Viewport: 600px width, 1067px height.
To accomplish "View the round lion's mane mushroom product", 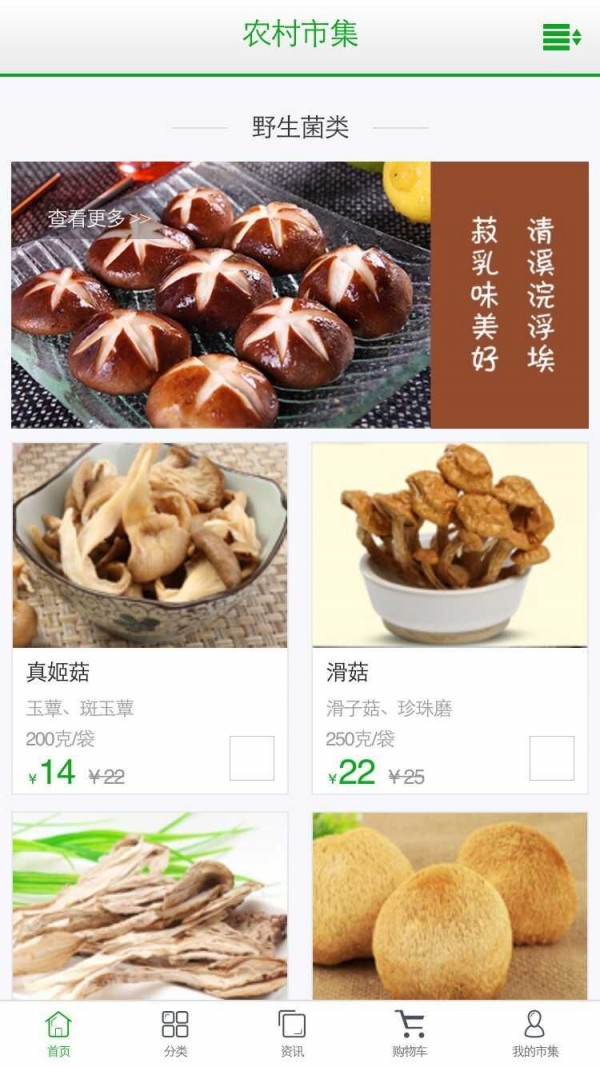I will (450, 905).
